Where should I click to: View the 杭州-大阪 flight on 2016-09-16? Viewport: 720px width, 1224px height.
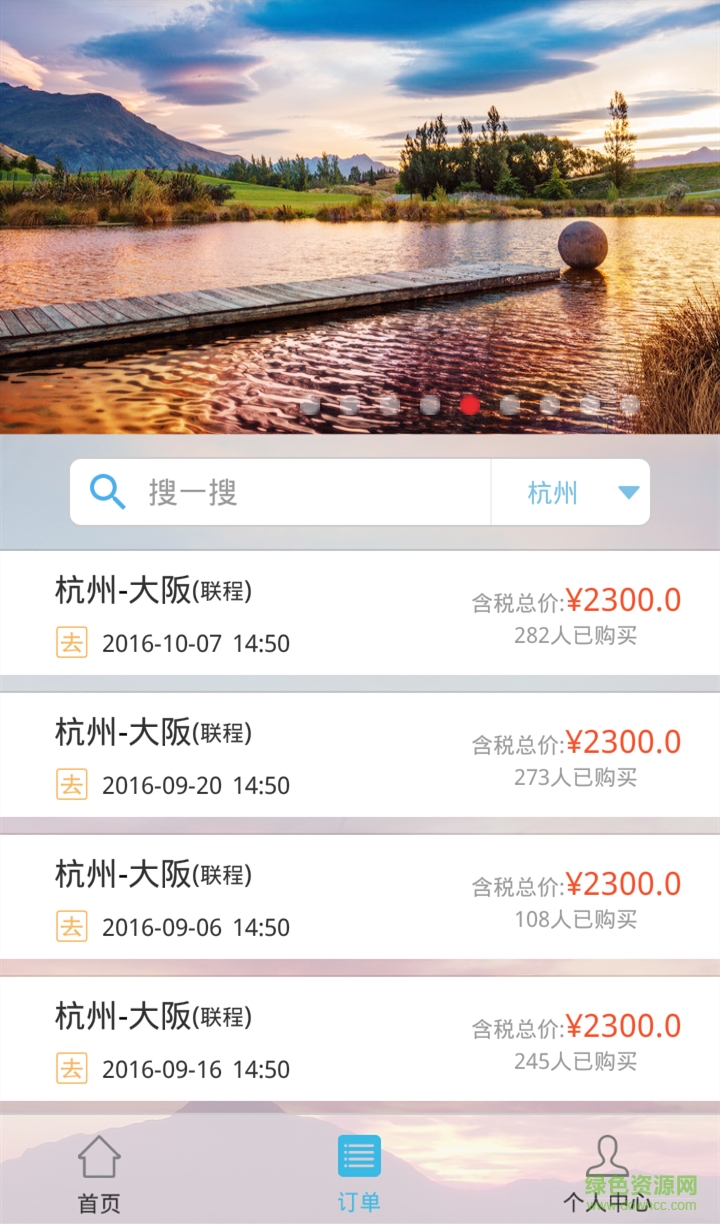tap(360, 1039)
